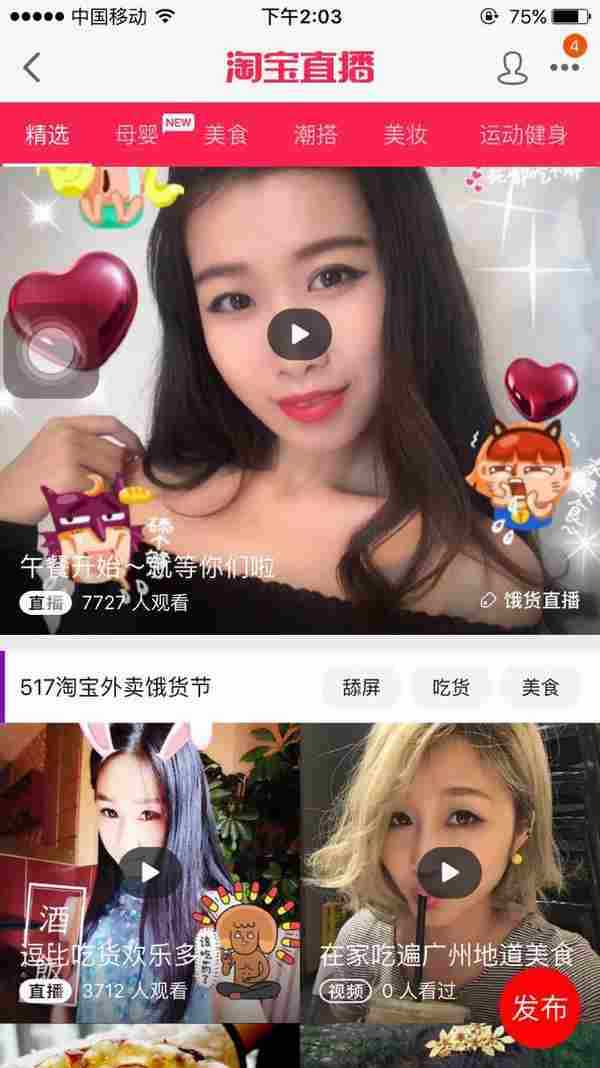Open the 在家吃遍广州地道美食 video card
The width and height of the screenshot is (600, 1068).
(x=449, y=872)
